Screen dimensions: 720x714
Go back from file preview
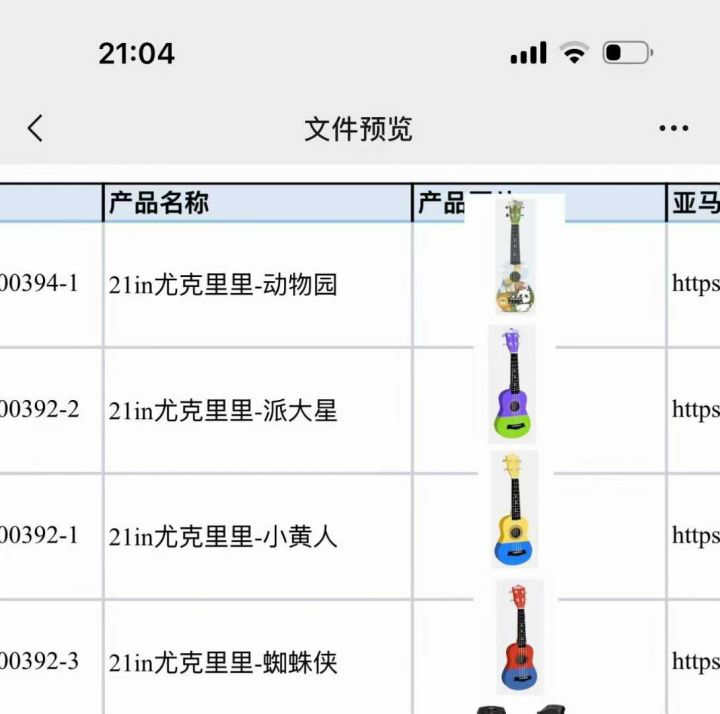(x=36, y=128)
